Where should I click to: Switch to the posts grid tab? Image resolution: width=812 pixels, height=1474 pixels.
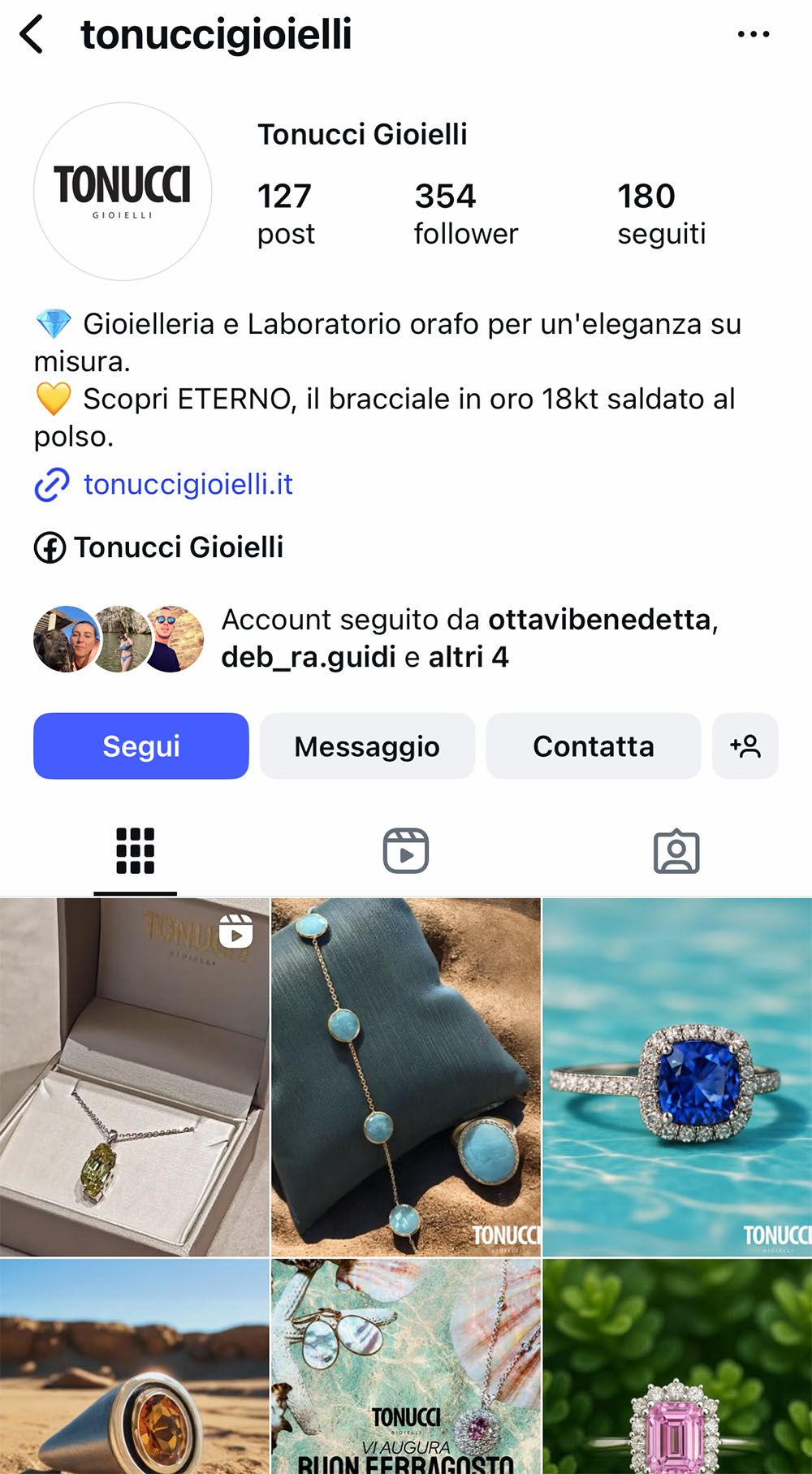pos(135,851)
